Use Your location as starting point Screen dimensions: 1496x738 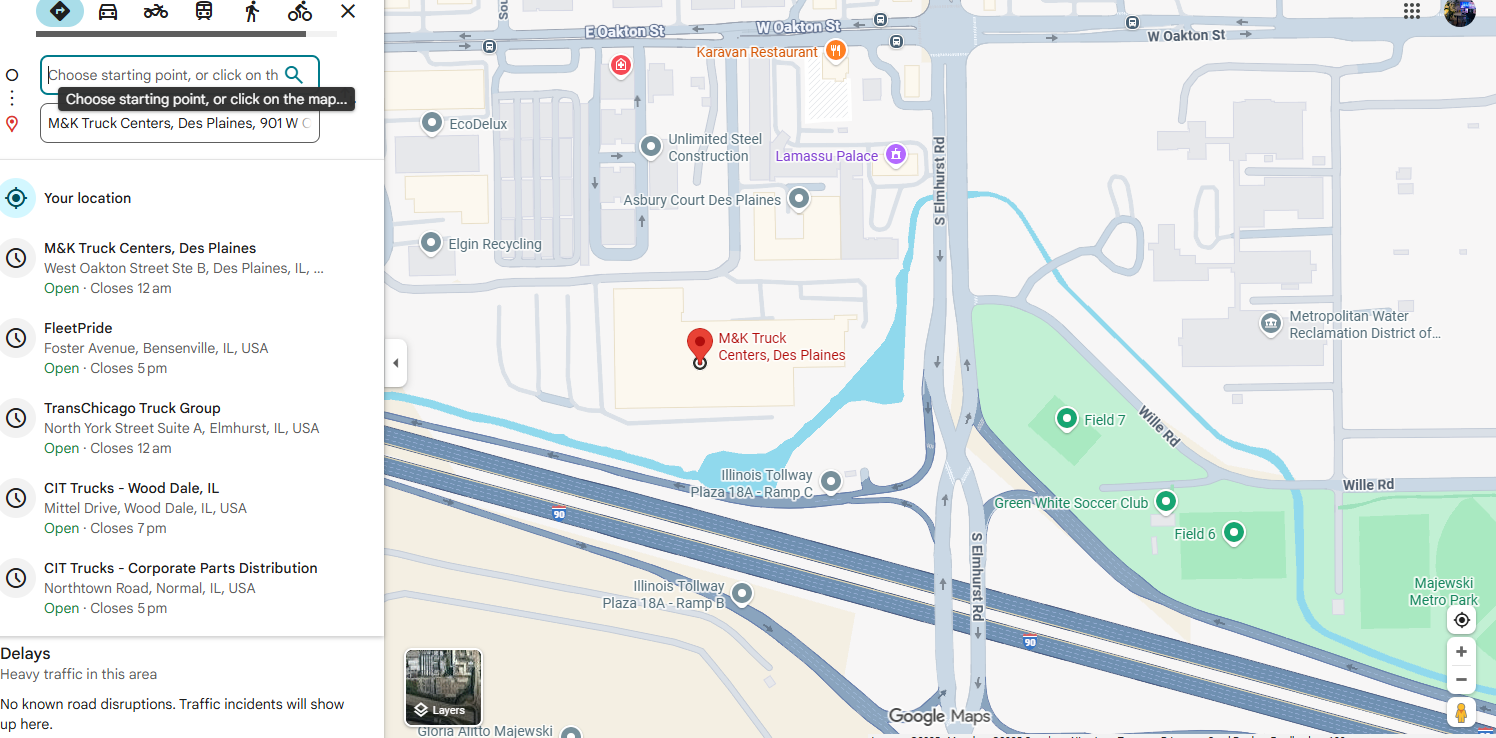click(x=88, y=198)
